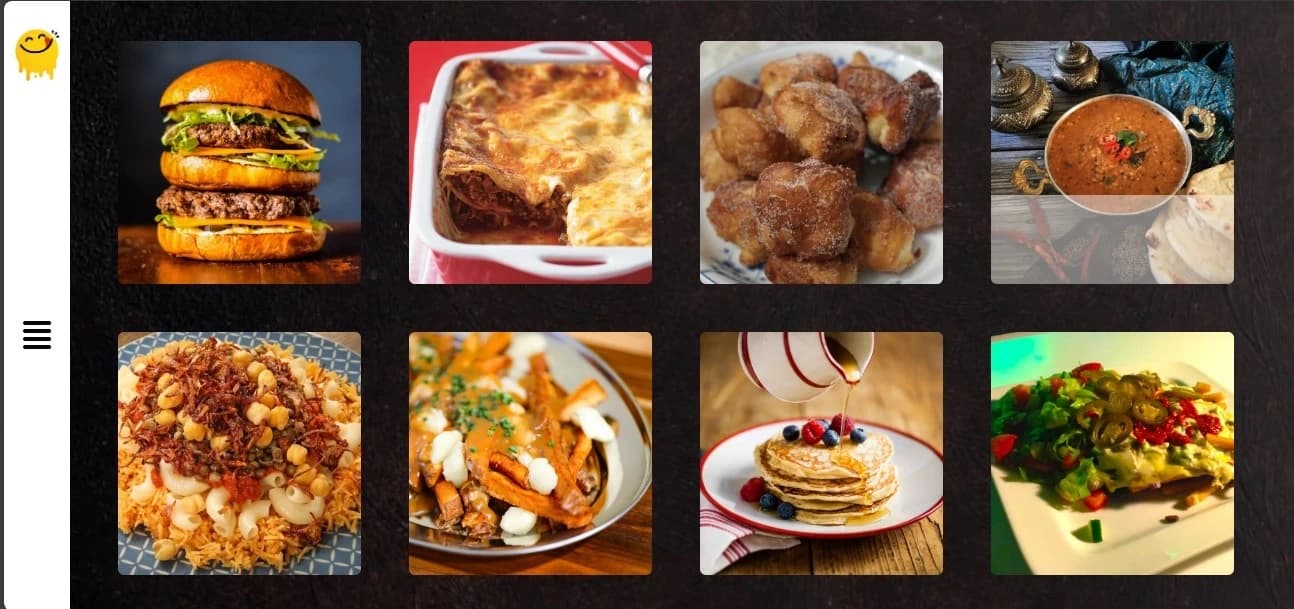View the soup bowl with flatbread tile
This screenshot has width=1294, height=609.
(1112, 163)
